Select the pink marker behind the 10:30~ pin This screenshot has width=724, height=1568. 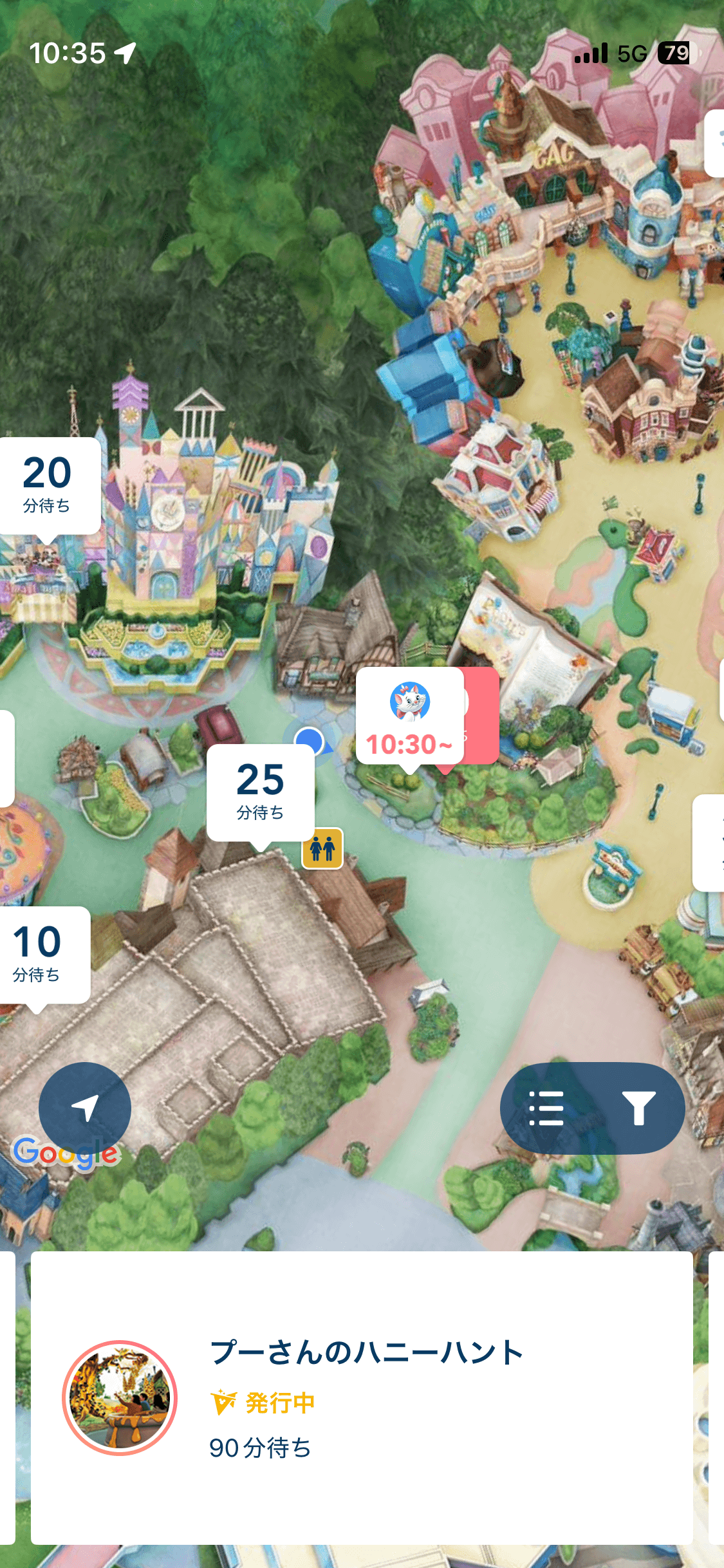483,716
